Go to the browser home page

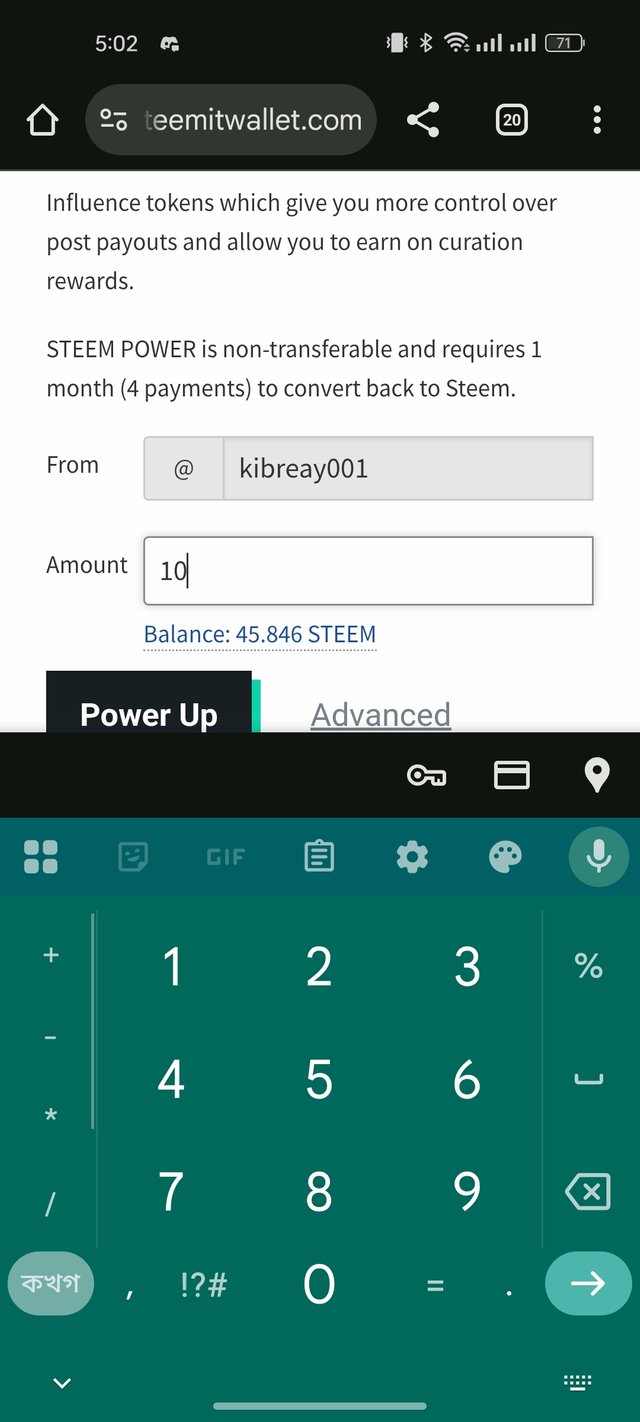pos(42,121)
